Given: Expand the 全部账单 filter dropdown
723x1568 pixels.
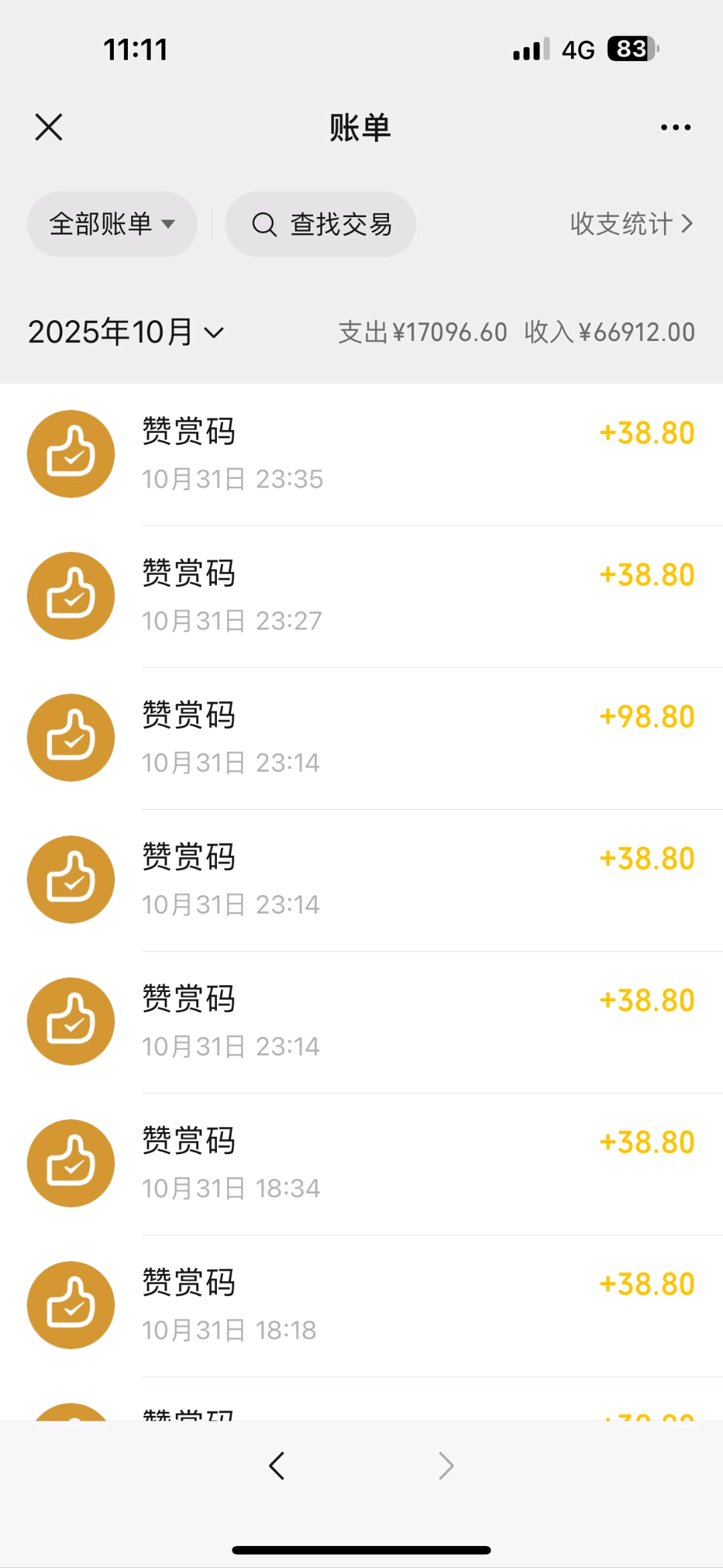Looking at the screenshot, I should tap(112, 224).
